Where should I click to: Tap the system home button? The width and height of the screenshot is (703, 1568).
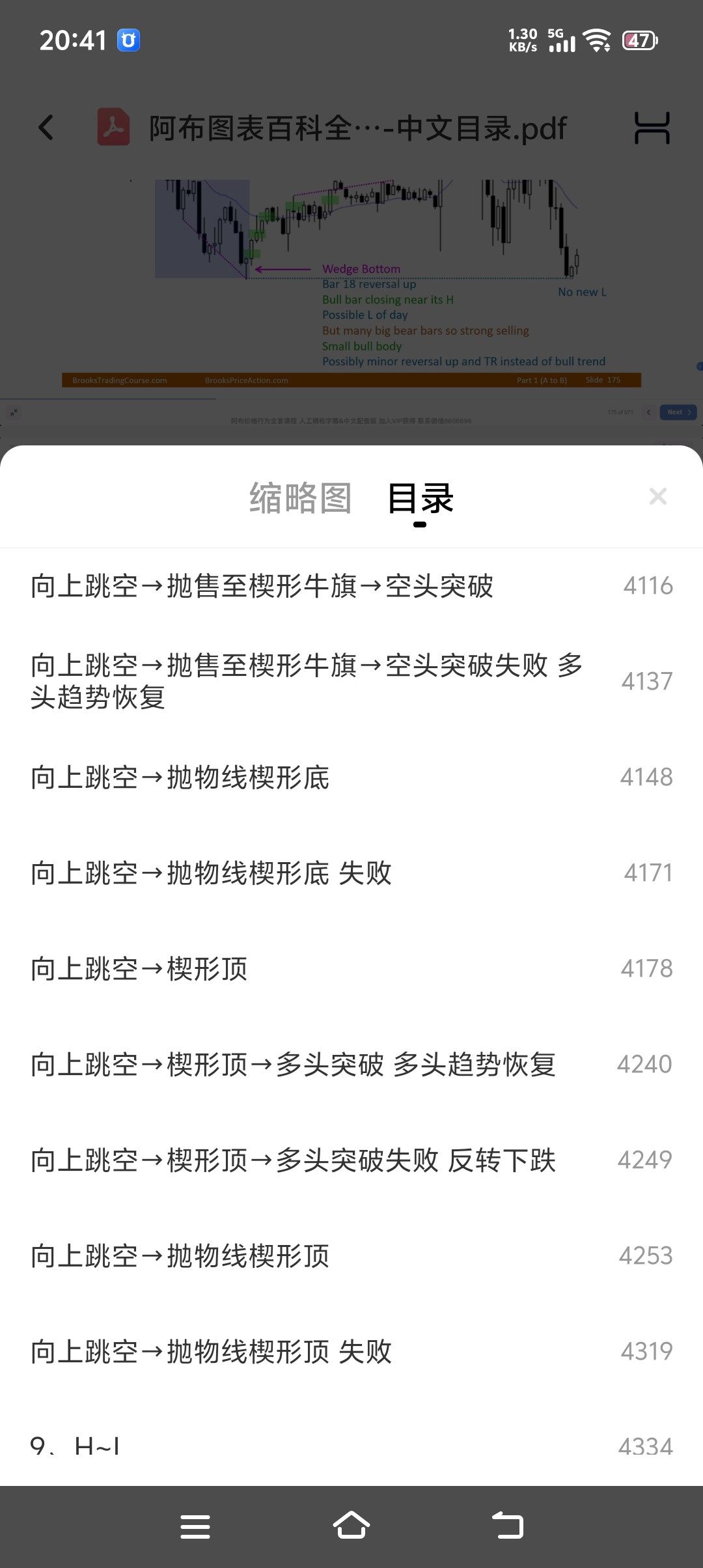pos(351,1526)
